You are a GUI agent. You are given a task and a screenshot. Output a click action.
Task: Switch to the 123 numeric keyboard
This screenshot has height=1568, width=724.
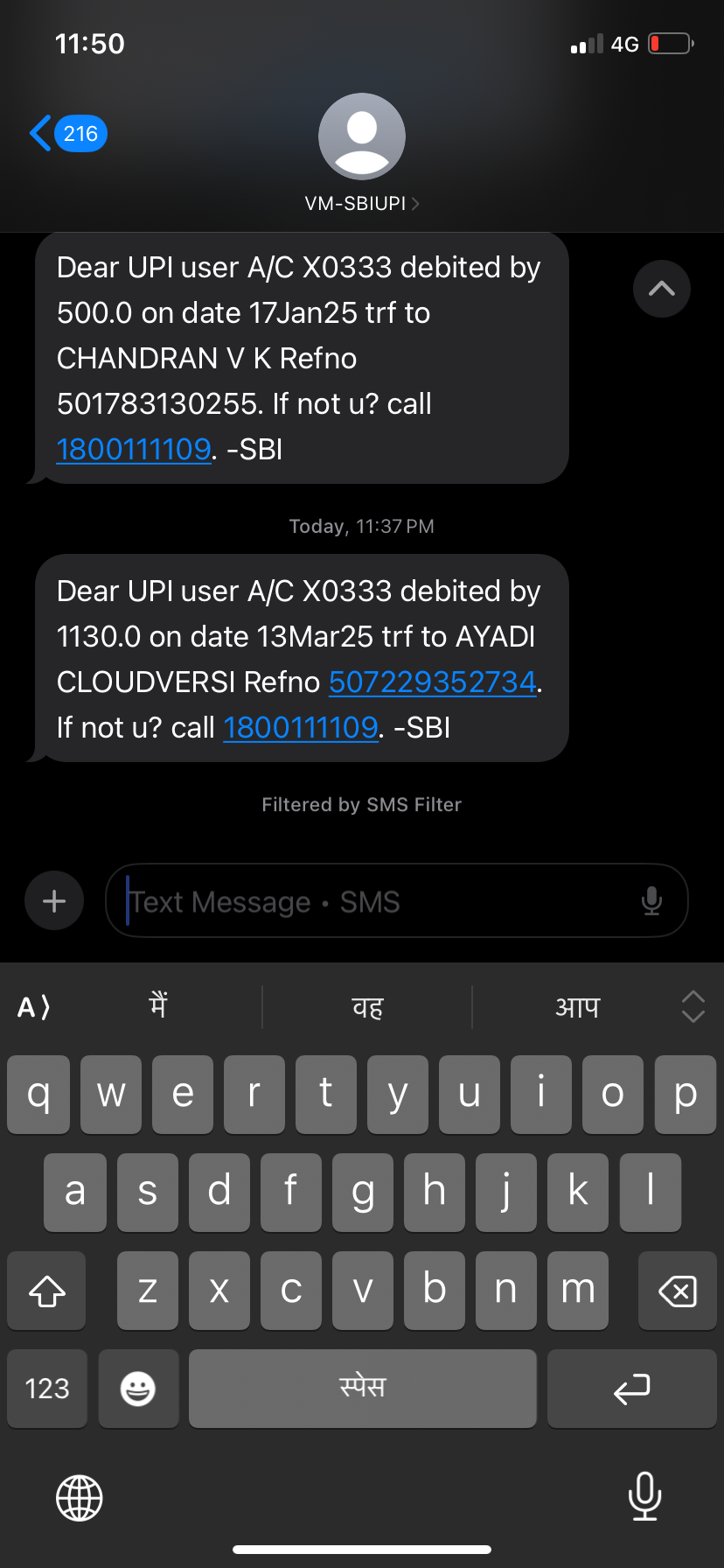point(47,1389)
